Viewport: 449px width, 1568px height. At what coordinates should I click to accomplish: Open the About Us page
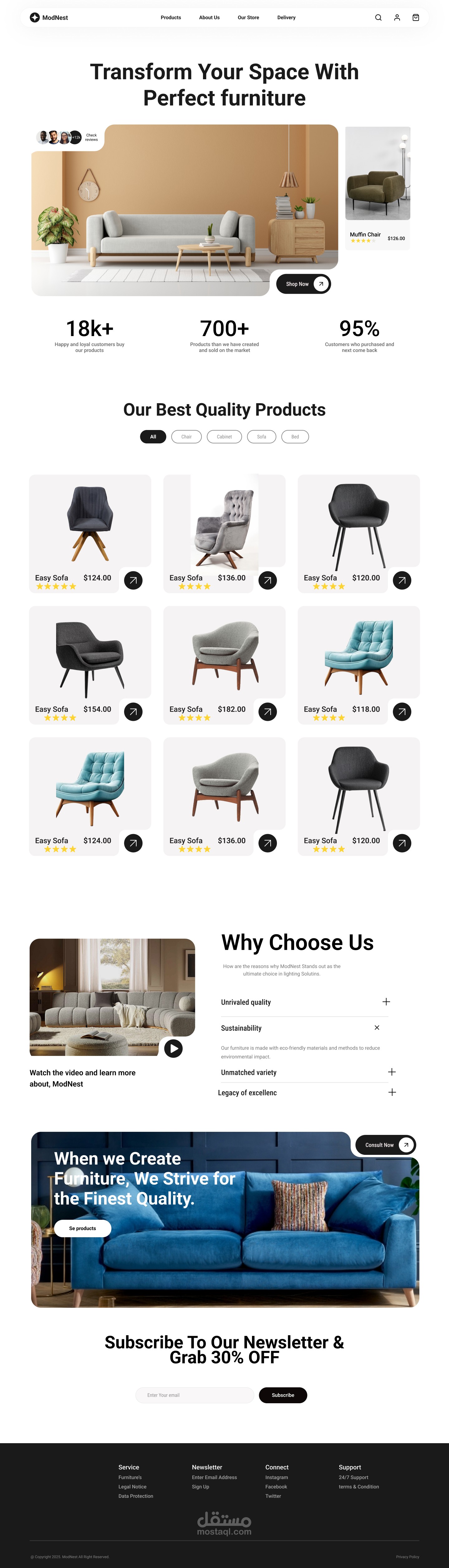click(x=209, y=18)
